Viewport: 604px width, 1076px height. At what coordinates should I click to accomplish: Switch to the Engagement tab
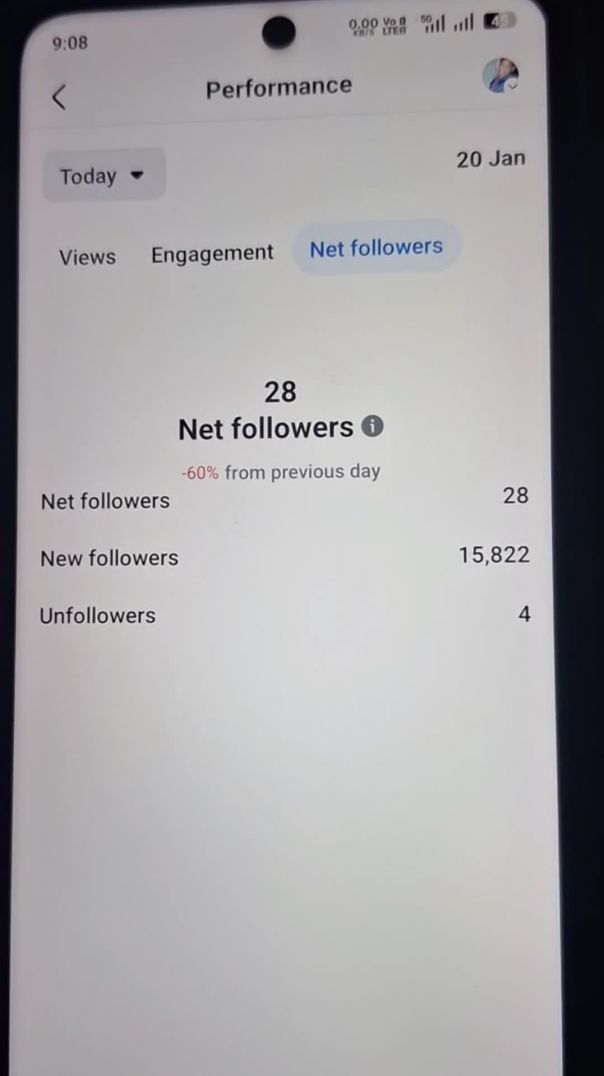click(212, 254)
